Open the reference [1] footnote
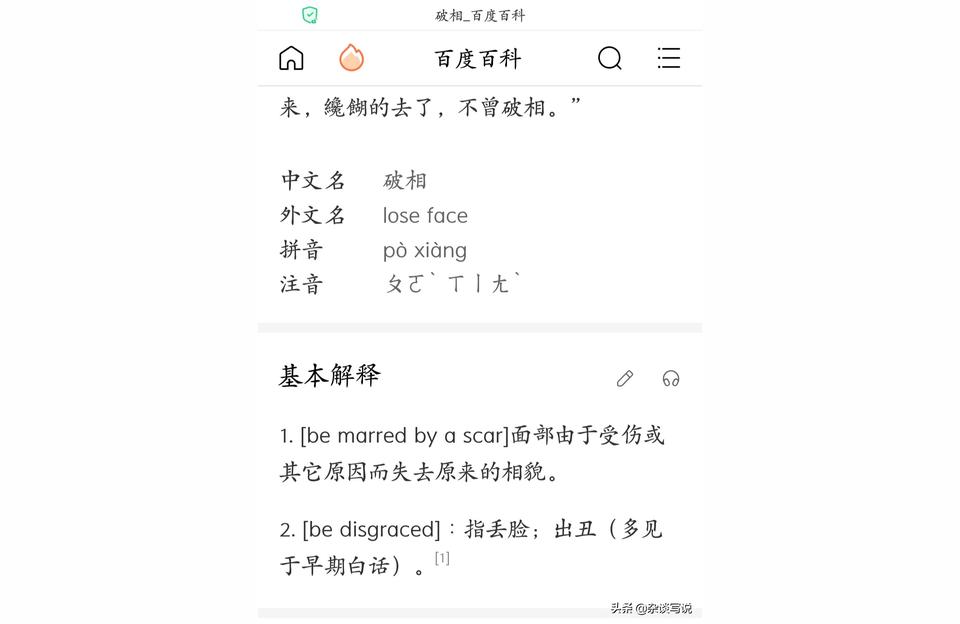960x624 pixels. pos(442,558)
